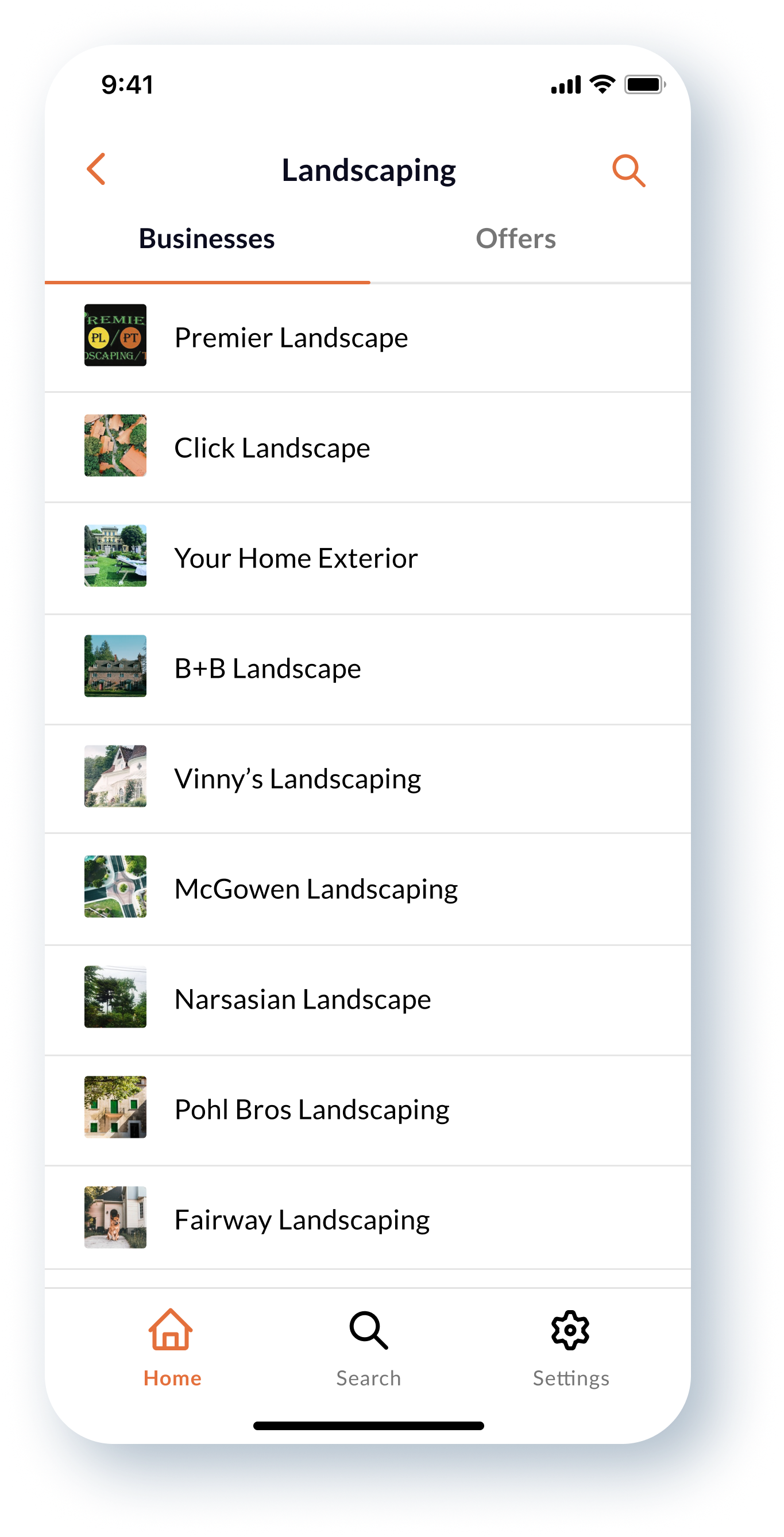Select Fairway Landscaping listing

tap(368, 1219)
